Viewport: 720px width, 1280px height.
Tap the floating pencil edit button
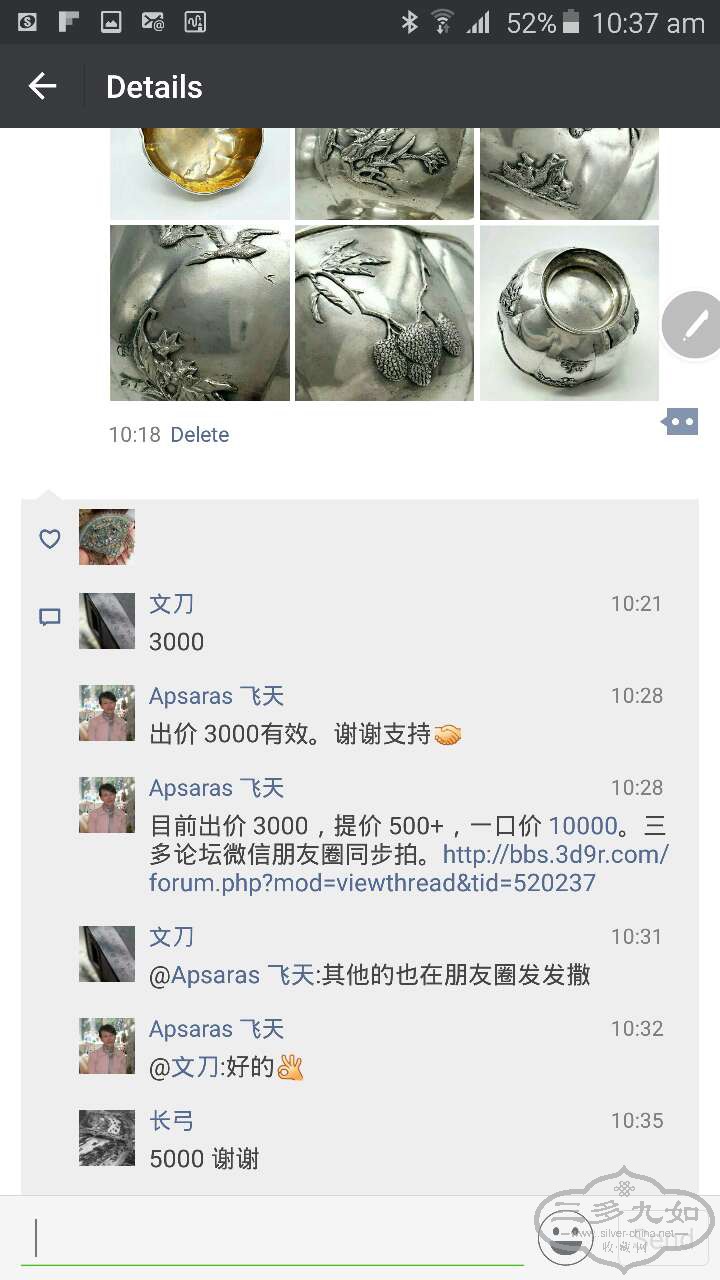[693, 325]
